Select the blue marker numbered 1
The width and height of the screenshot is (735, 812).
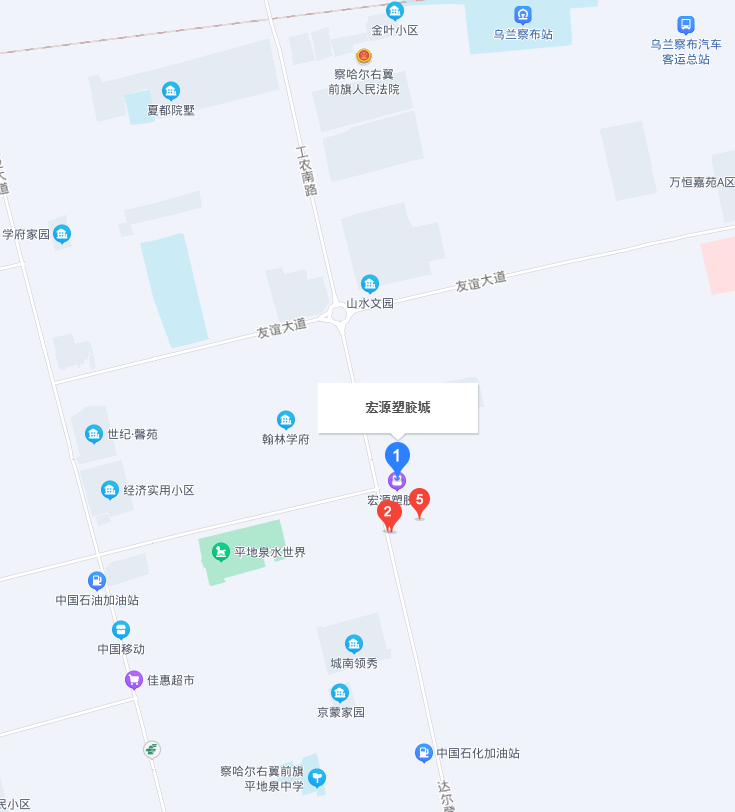397,457
